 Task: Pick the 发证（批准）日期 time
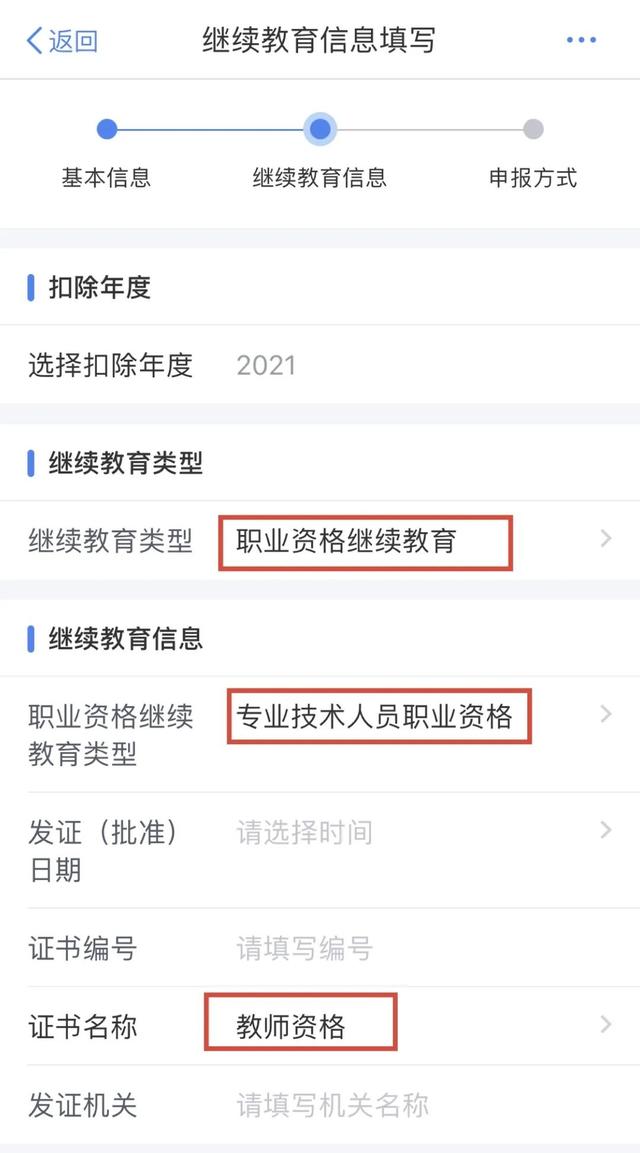320,851
